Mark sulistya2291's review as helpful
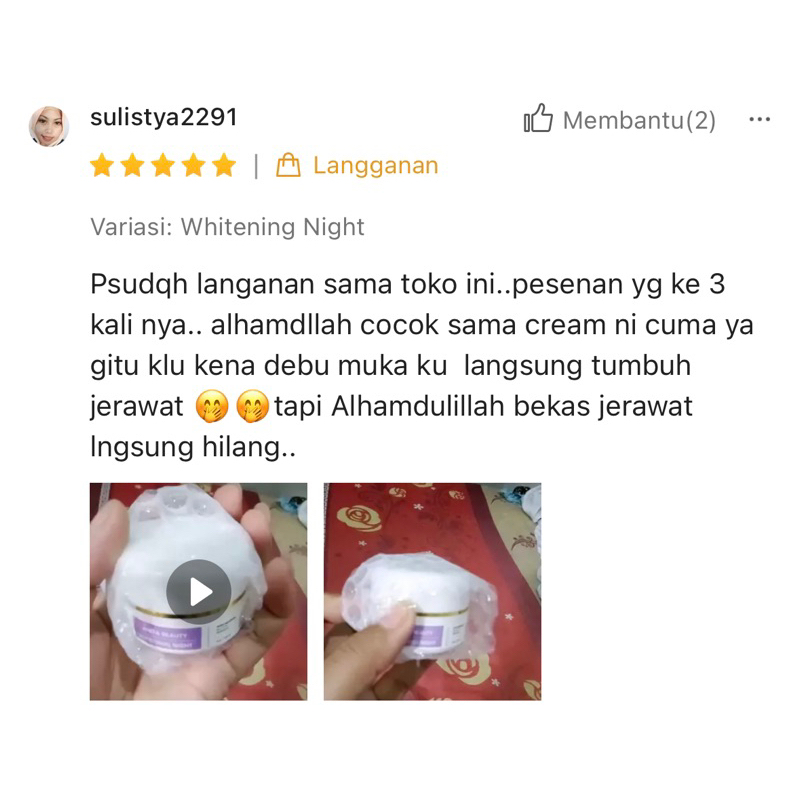The width and height of the screenshot is (800, 800). (x=539, y=120)
